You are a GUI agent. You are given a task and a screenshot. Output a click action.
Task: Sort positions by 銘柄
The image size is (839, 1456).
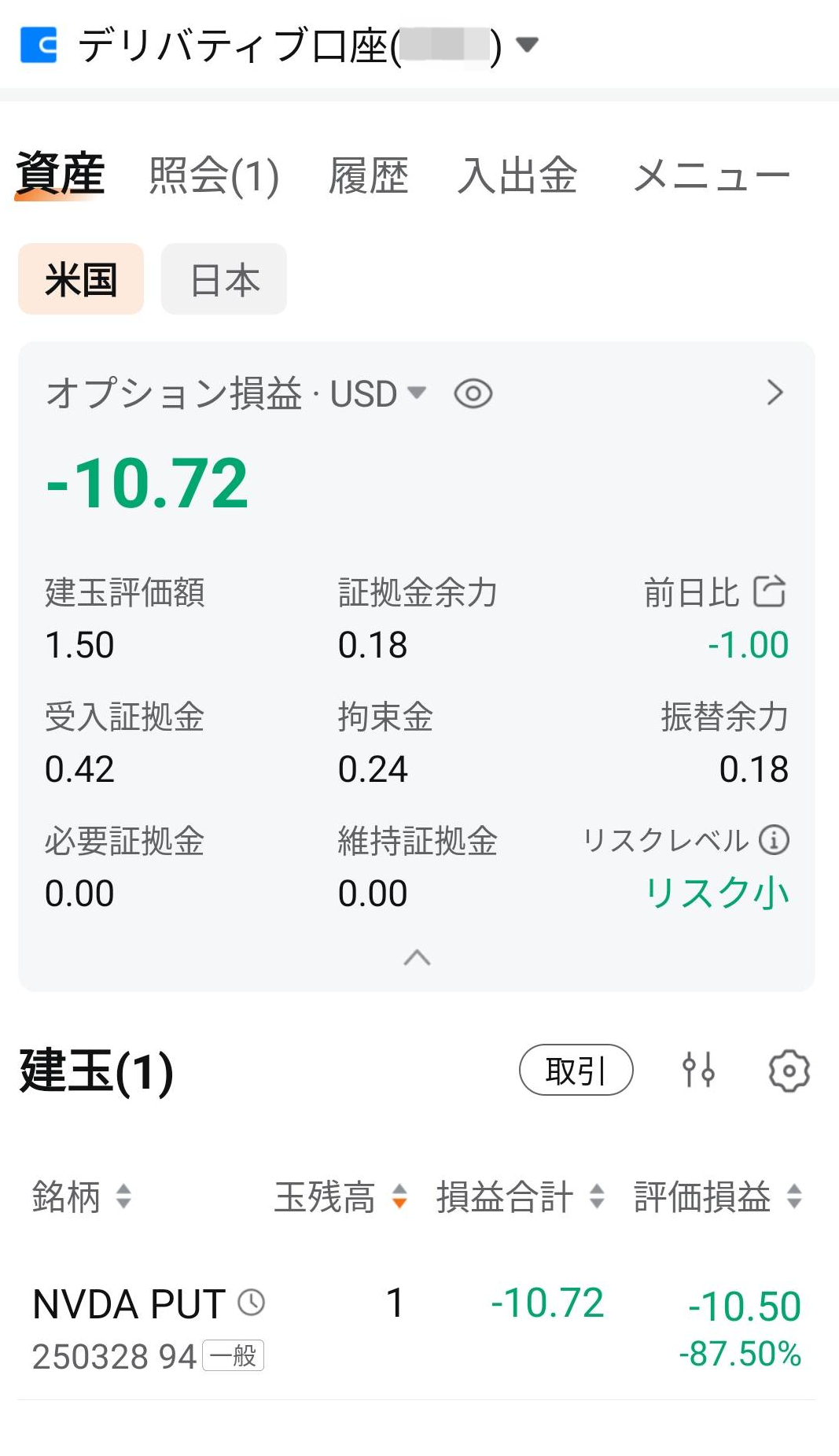[81, 1196]
